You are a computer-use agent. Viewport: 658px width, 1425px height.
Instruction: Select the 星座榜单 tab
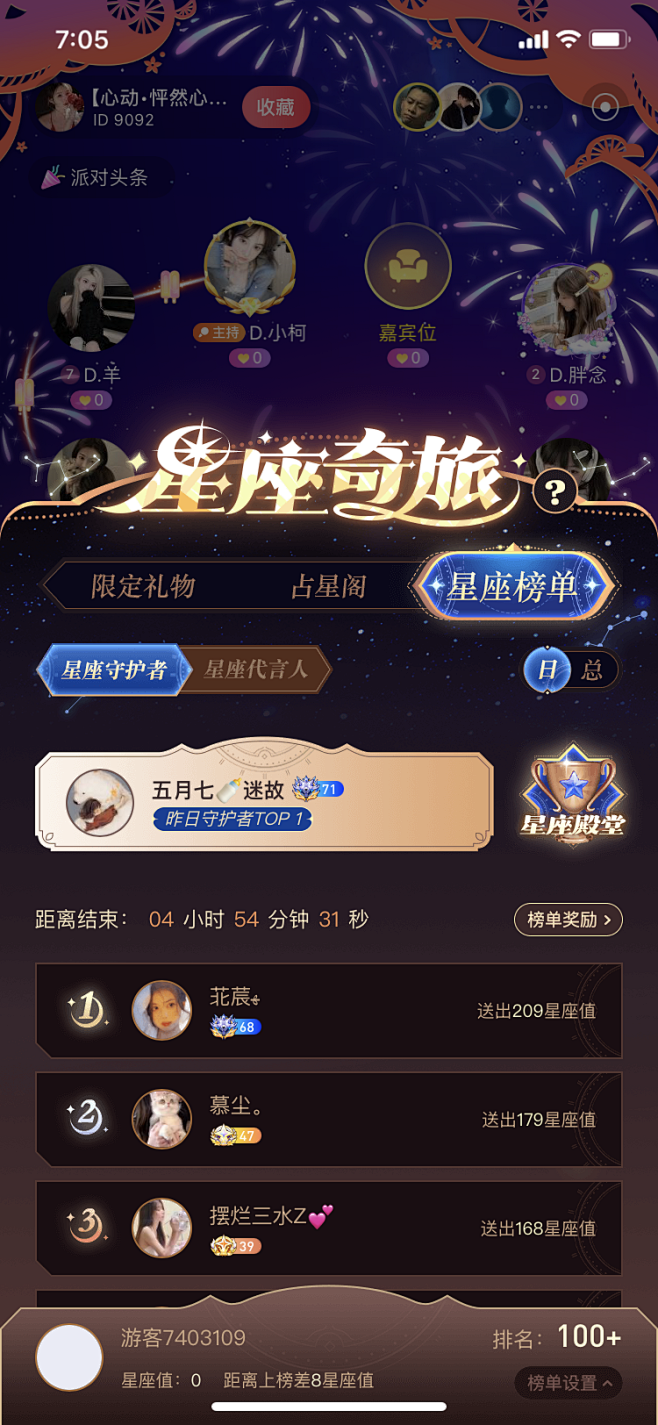pos(512,587)
